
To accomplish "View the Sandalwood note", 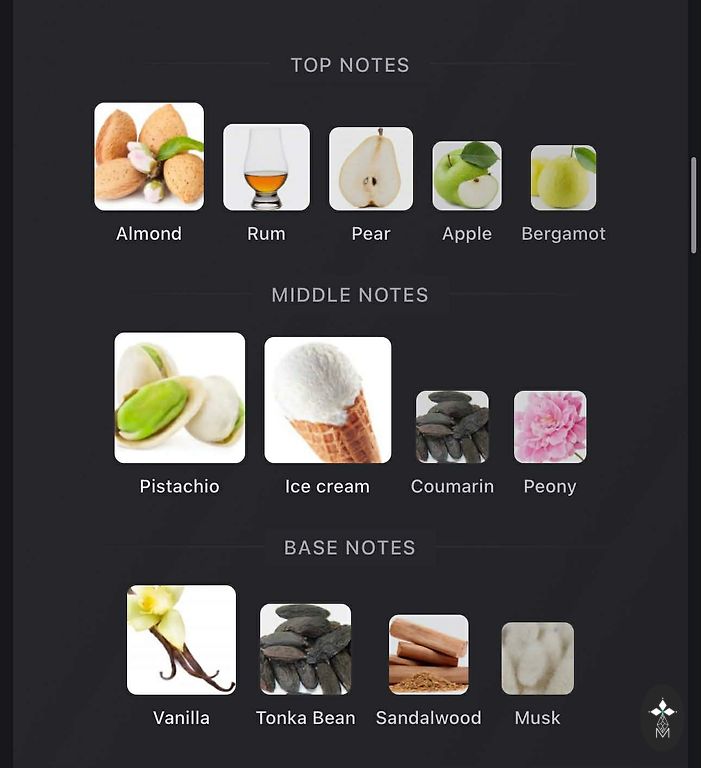I will click(x=428, y=654).
